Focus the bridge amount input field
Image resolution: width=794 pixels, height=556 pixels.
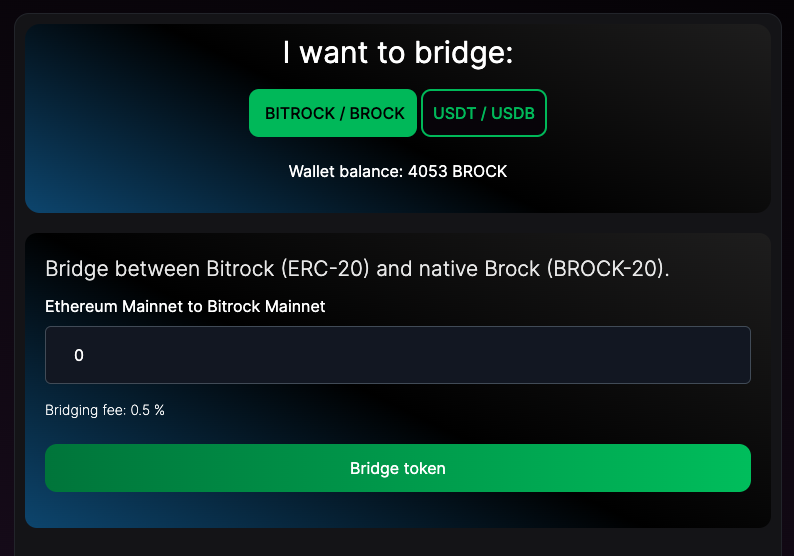[x=397, y=355]
